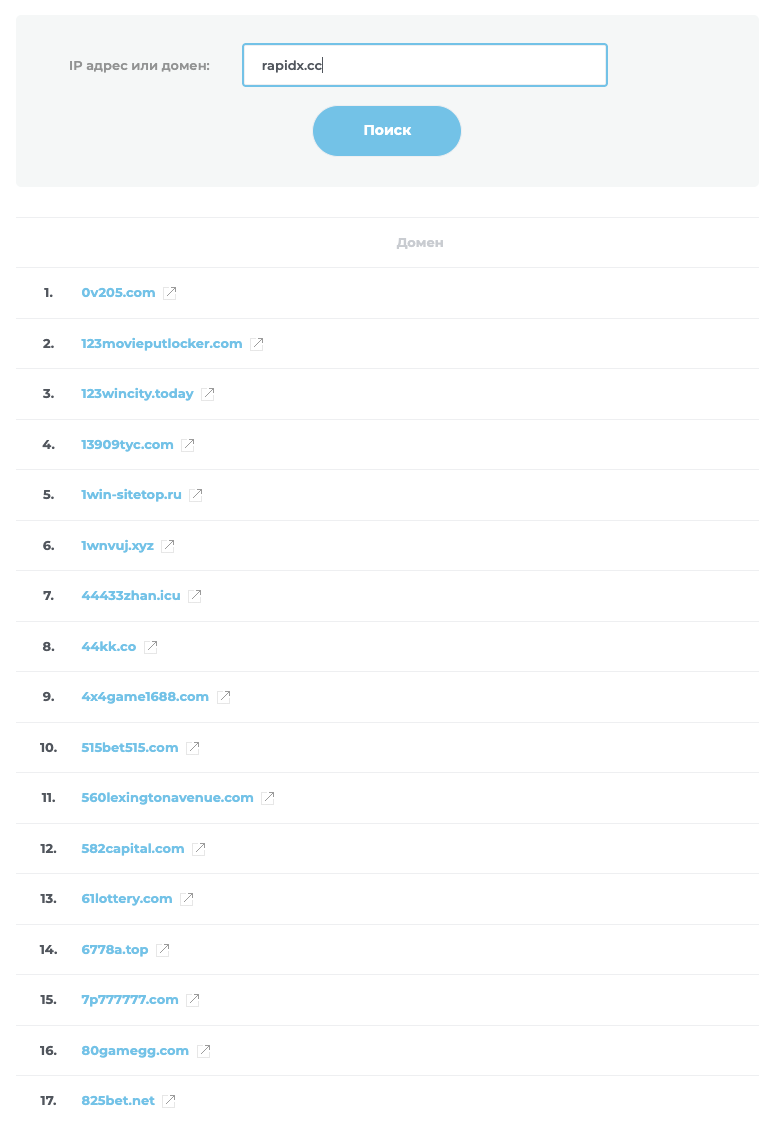The height and width of the screenshot is (1121, 782).
Task: Tap the IP address or domain input field
Action: [x=424, y=65]
